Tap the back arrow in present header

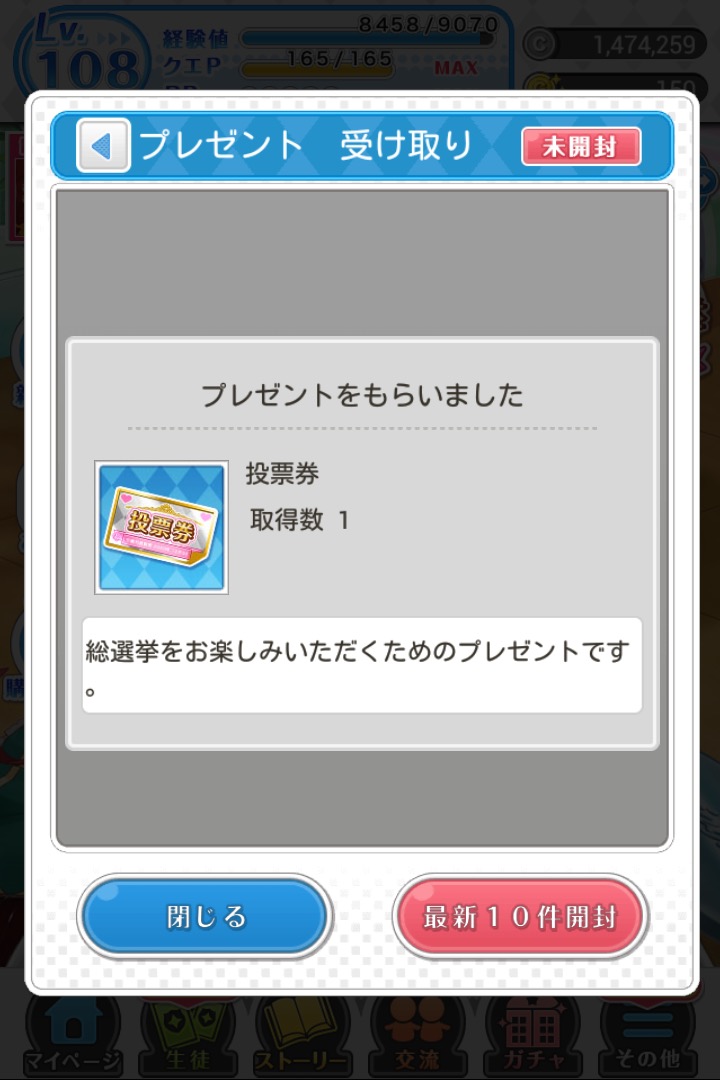(102, 147)
